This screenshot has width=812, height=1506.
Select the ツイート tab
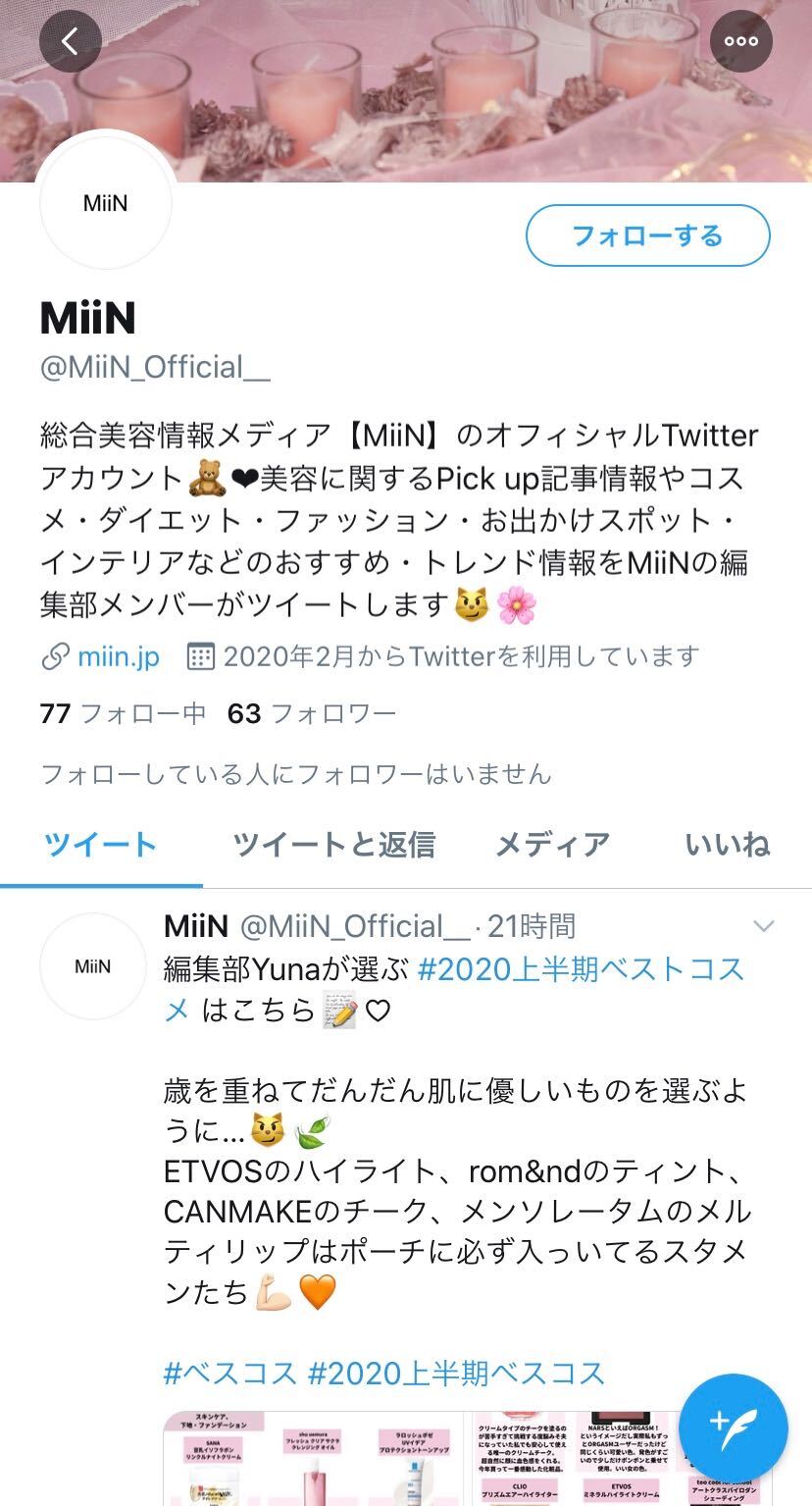pyautogui.click(x=100, y=845)
